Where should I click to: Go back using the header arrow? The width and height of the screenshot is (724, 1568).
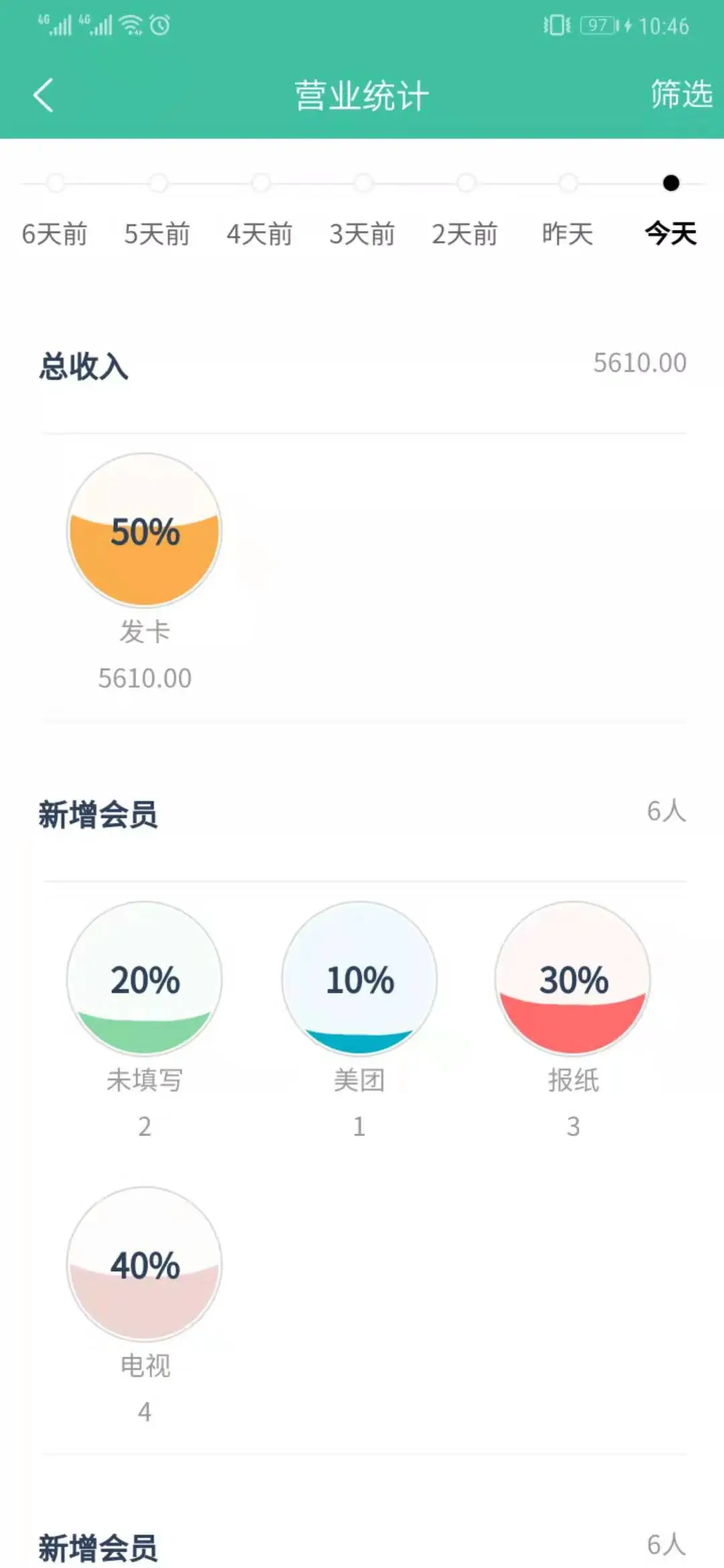click(44, 95)
